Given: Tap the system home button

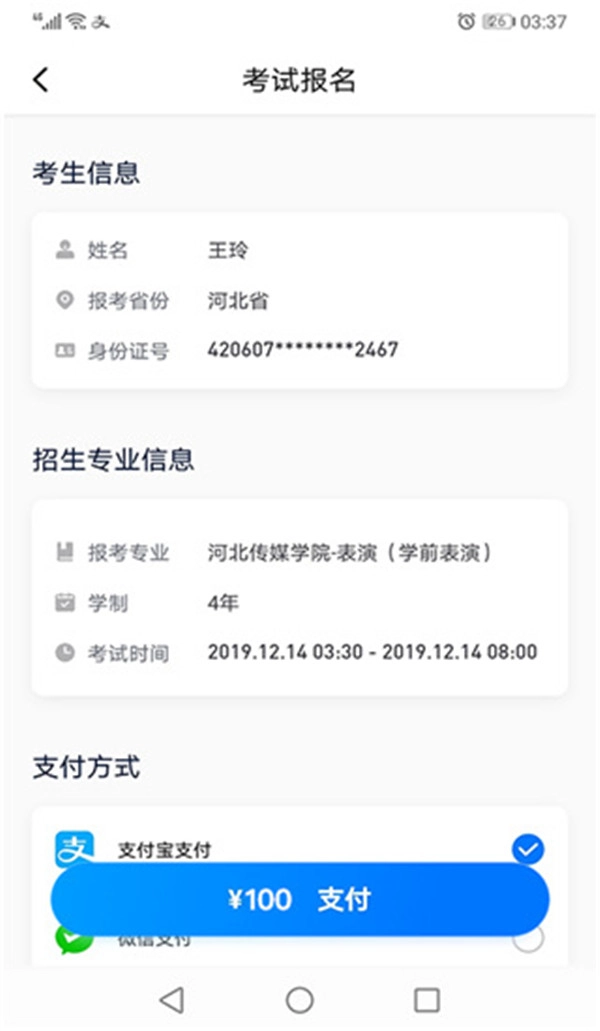Looking at the screenshot, I should 299,999.
